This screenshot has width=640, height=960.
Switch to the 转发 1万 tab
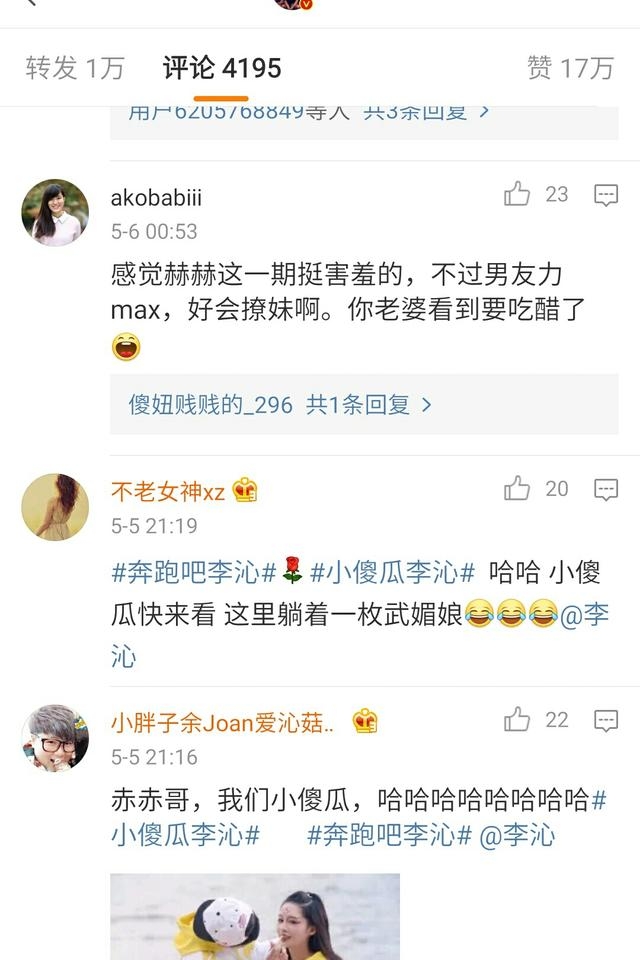click(x=75, y=68)
